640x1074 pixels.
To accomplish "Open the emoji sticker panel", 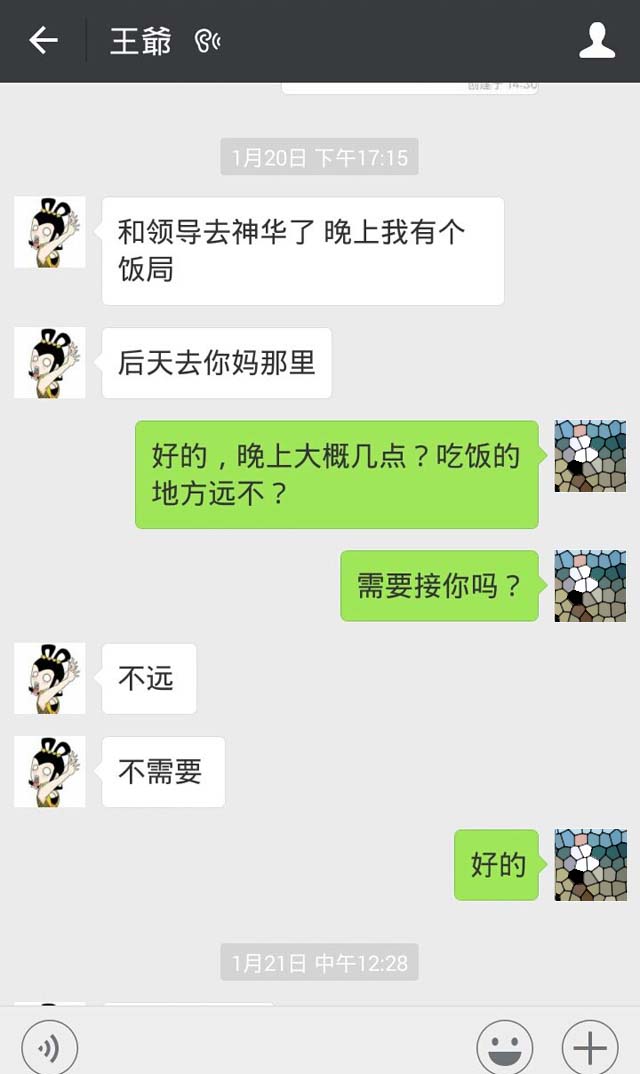I will 504,1047.
